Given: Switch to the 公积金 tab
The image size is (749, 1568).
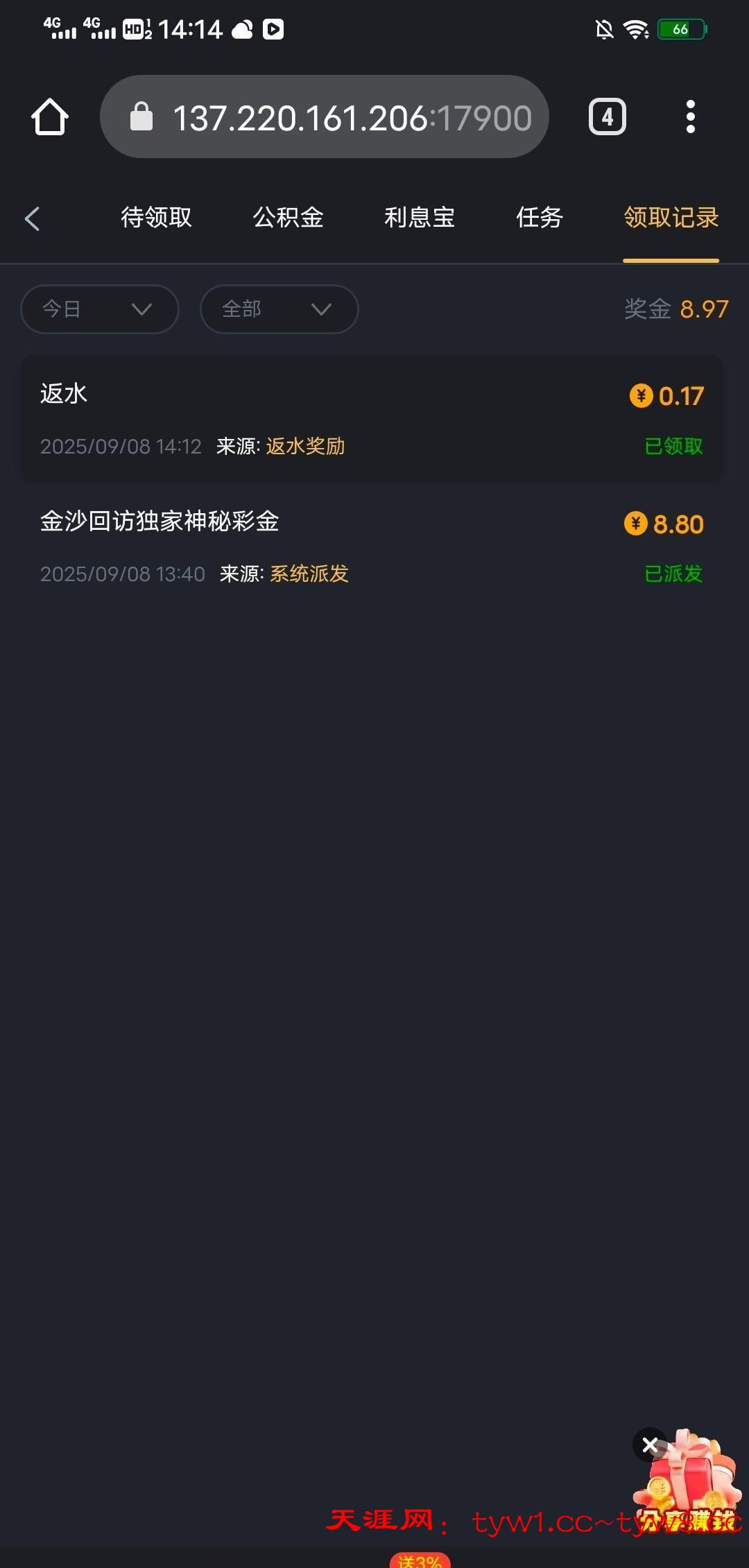Looking at the screenshot, I should pos(288,218).
